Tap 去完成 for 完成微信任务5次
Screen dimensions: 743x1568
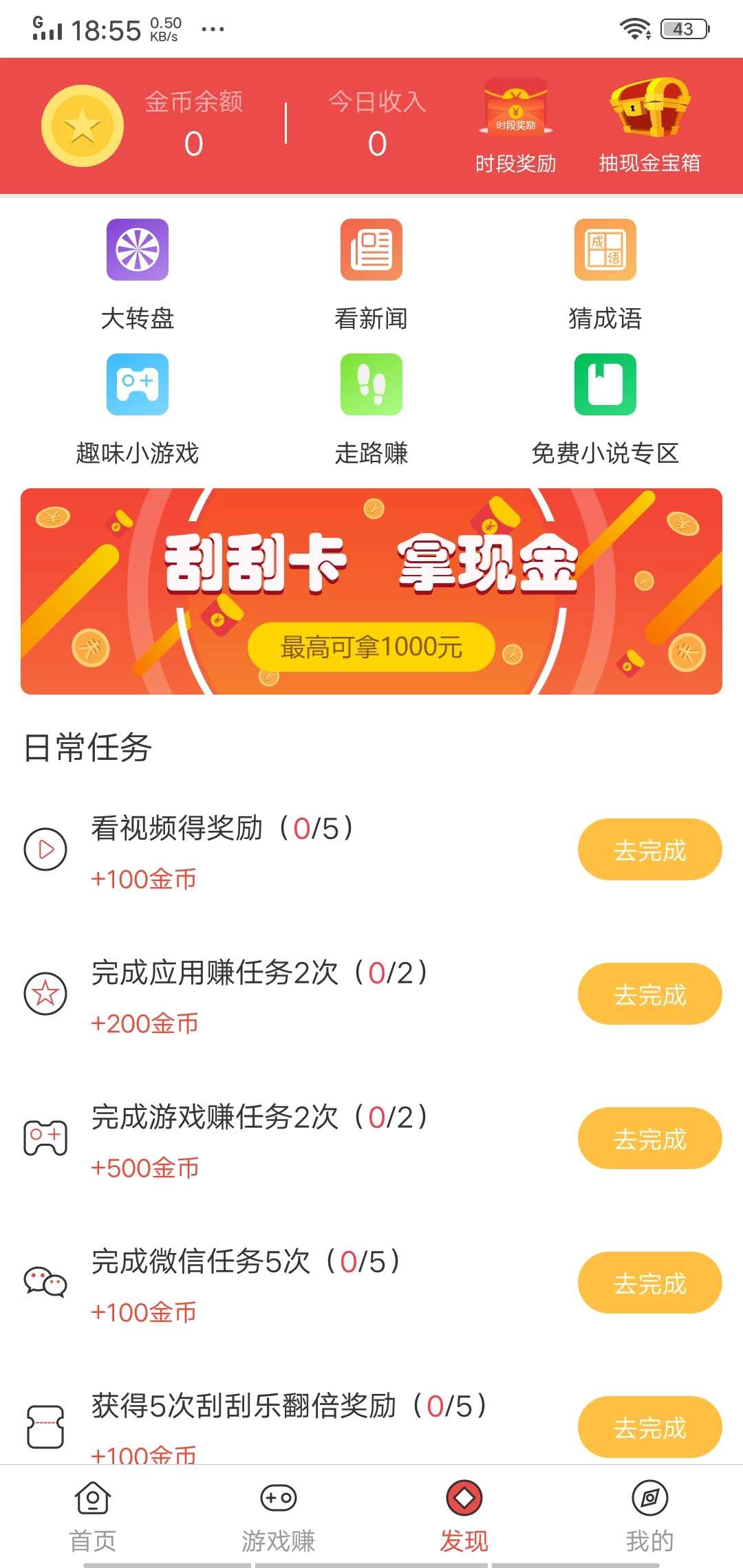coord(649,1282)
